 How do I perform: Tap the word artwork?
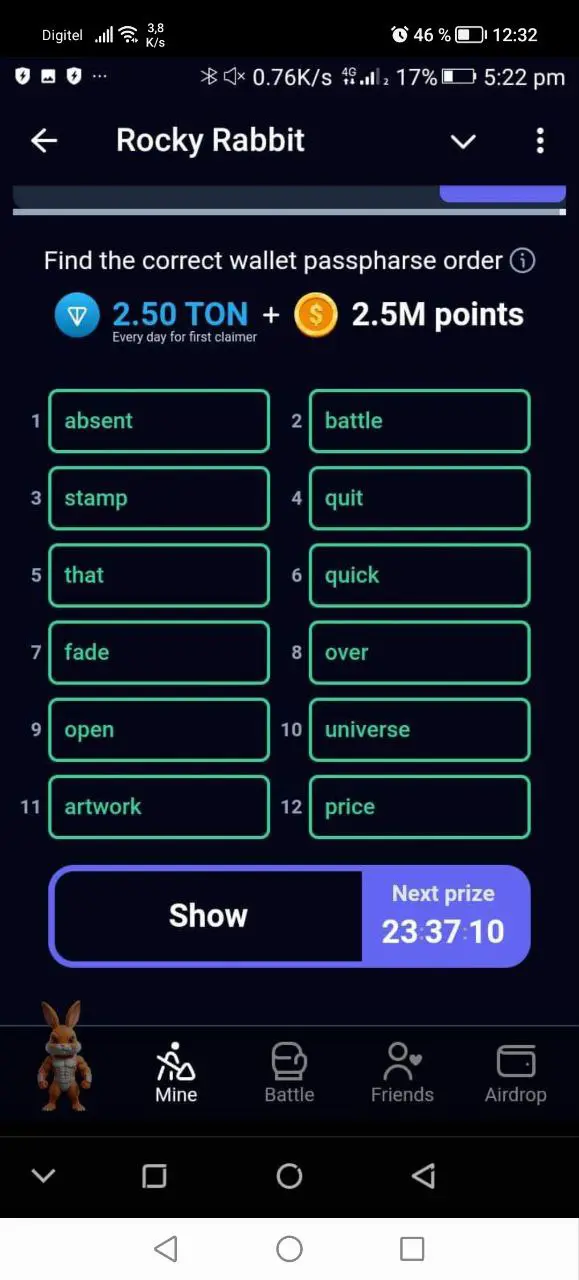[x=159, y=807]
